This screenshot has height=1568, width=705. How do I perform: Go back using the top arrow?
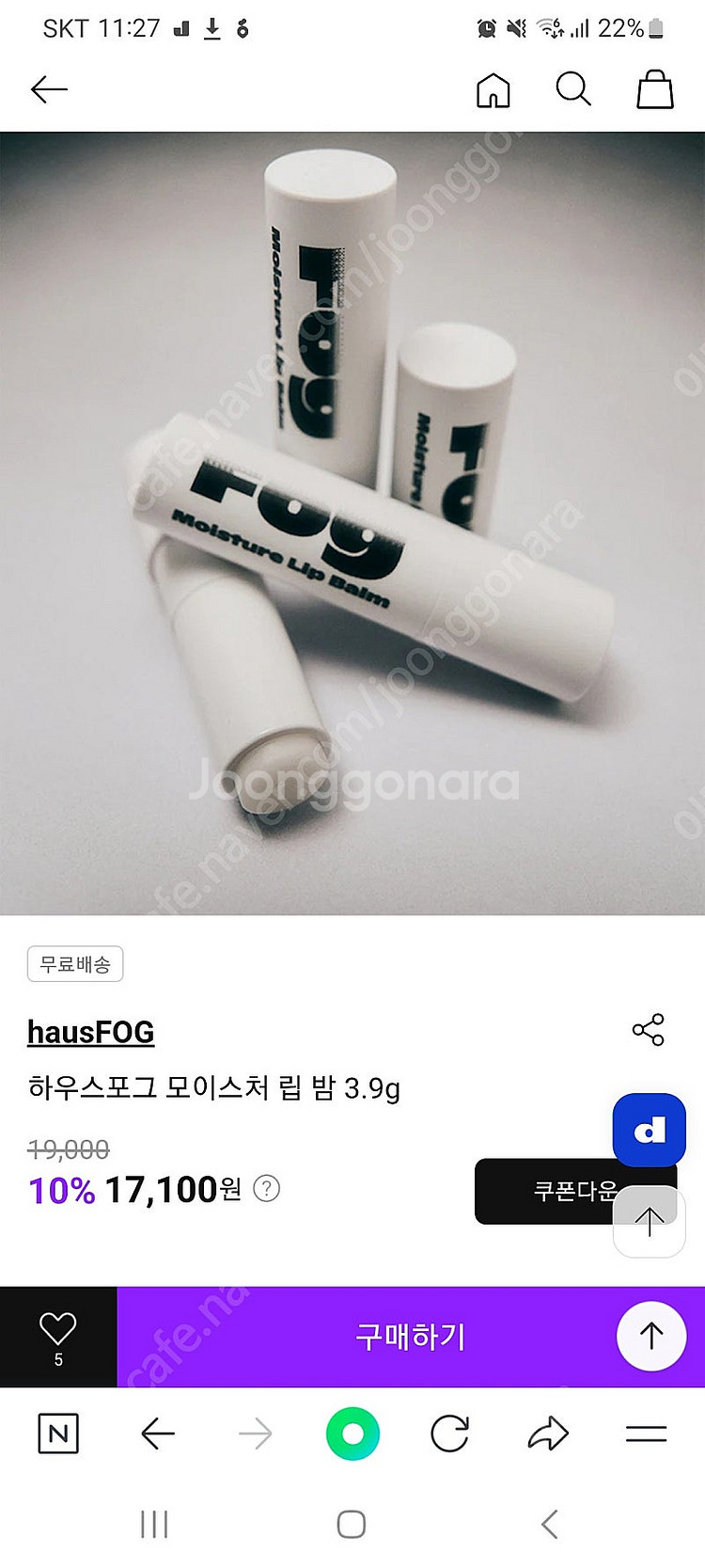click(x=49, y=89)
